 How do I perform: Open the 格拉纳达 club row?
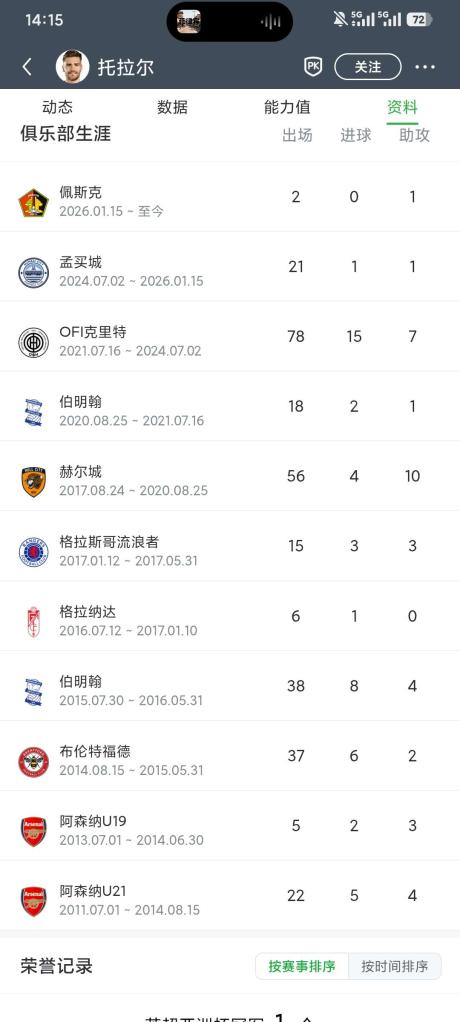coord(230,616)
